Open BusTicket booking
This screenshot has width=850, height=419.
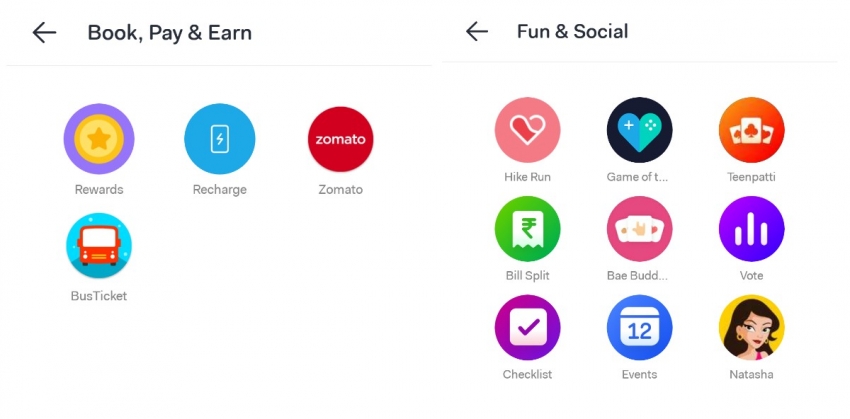pyautogui.click(x=99, y=245)
